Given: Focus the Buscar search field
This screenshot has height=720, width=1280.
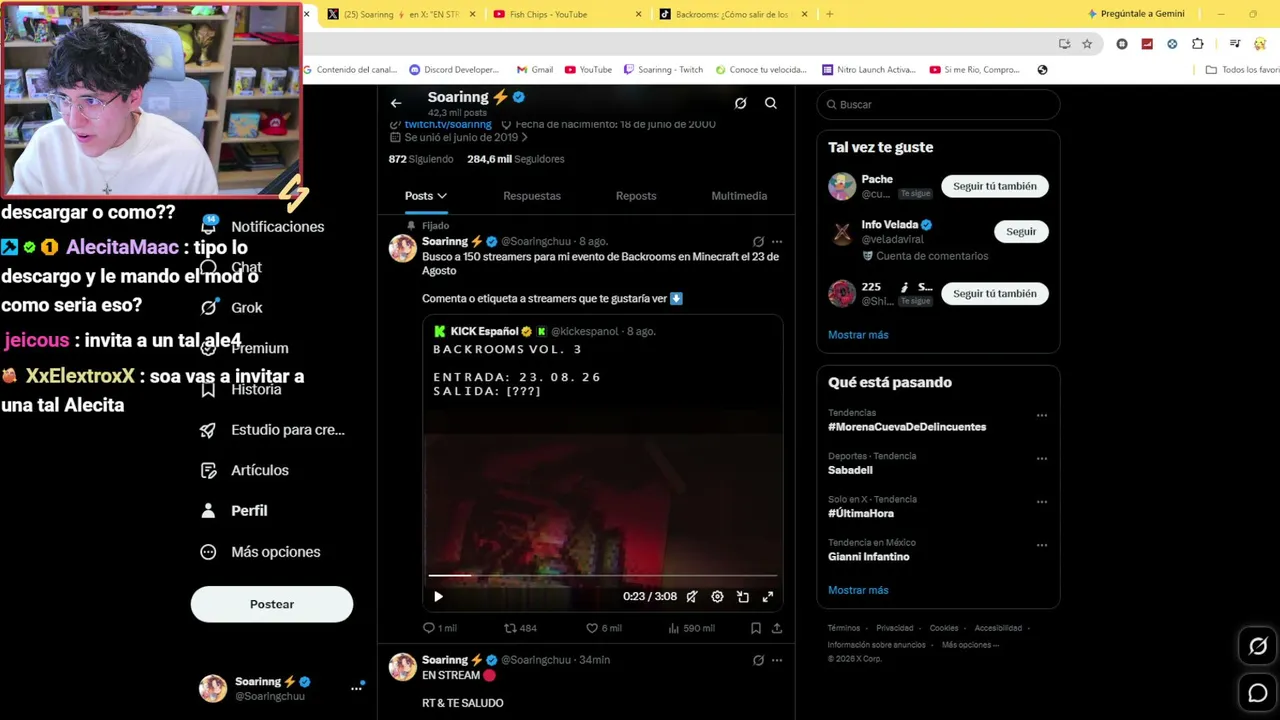Looking at the screenshot, I should coord(938,104).
